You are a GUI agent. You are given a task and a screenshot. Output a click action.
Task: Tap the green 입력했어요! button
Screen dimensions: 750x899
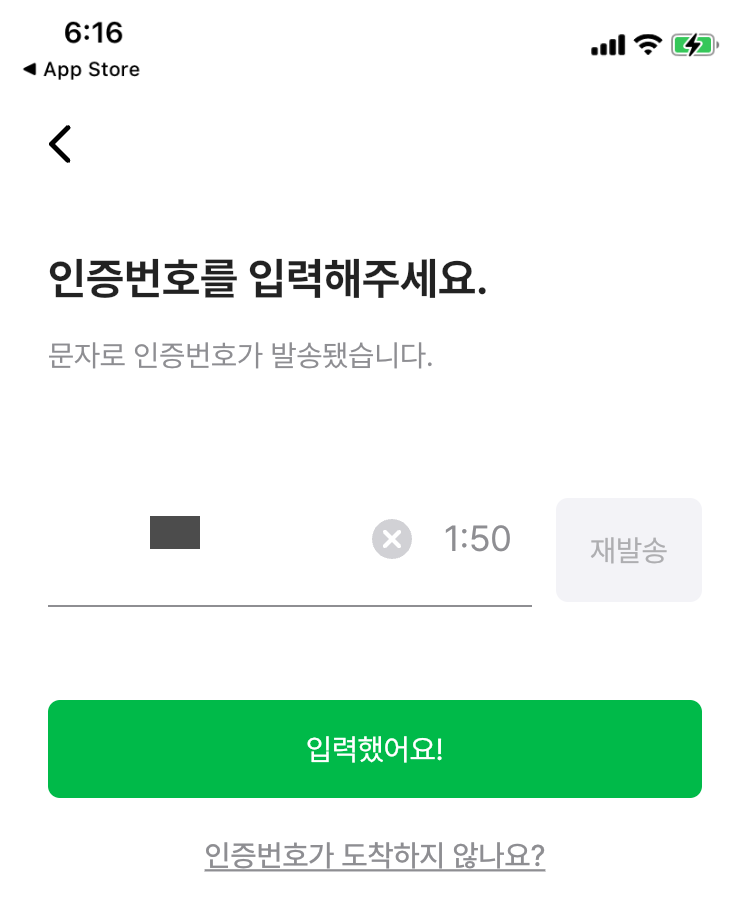click(x=374, y=748)
